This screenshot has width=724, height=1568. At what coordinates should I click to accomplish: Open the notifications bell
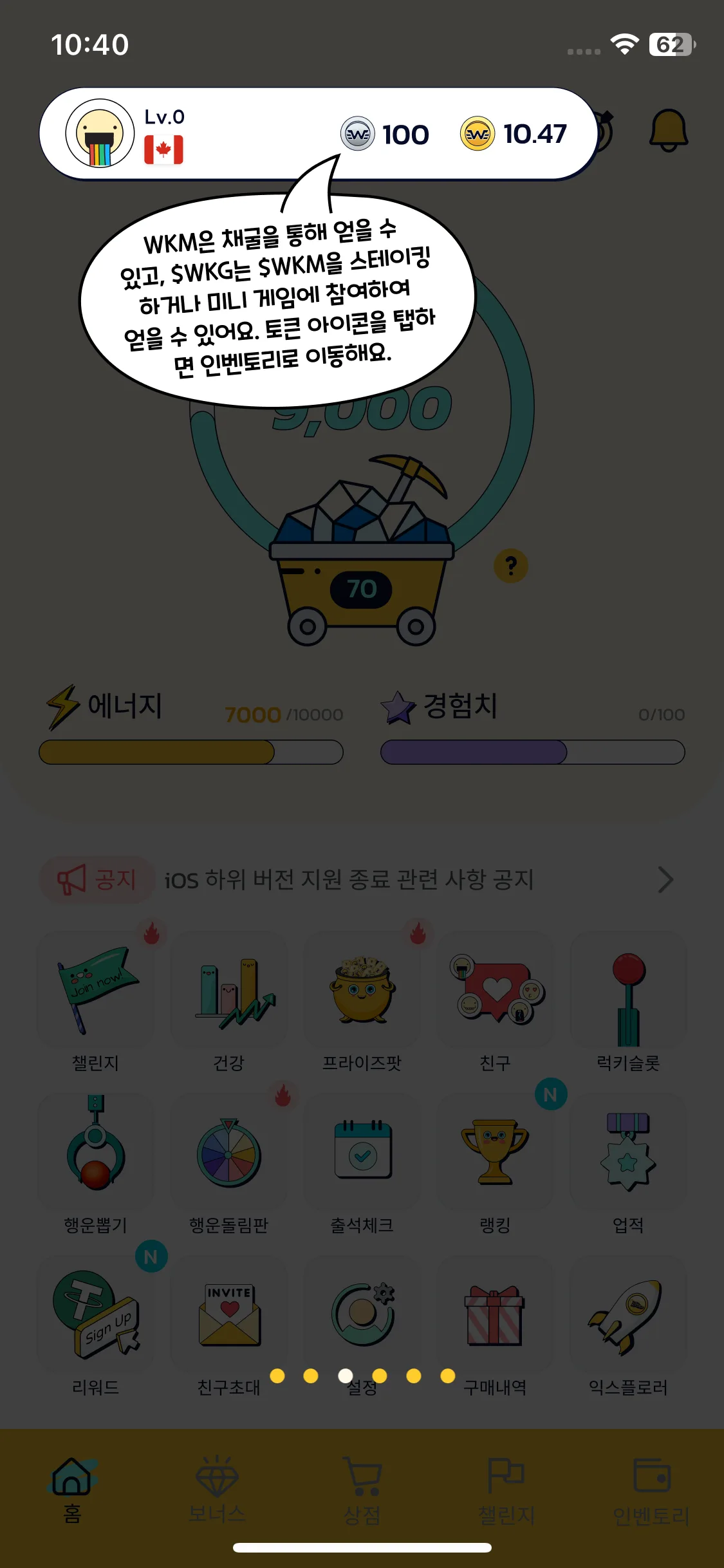point(668,131)
